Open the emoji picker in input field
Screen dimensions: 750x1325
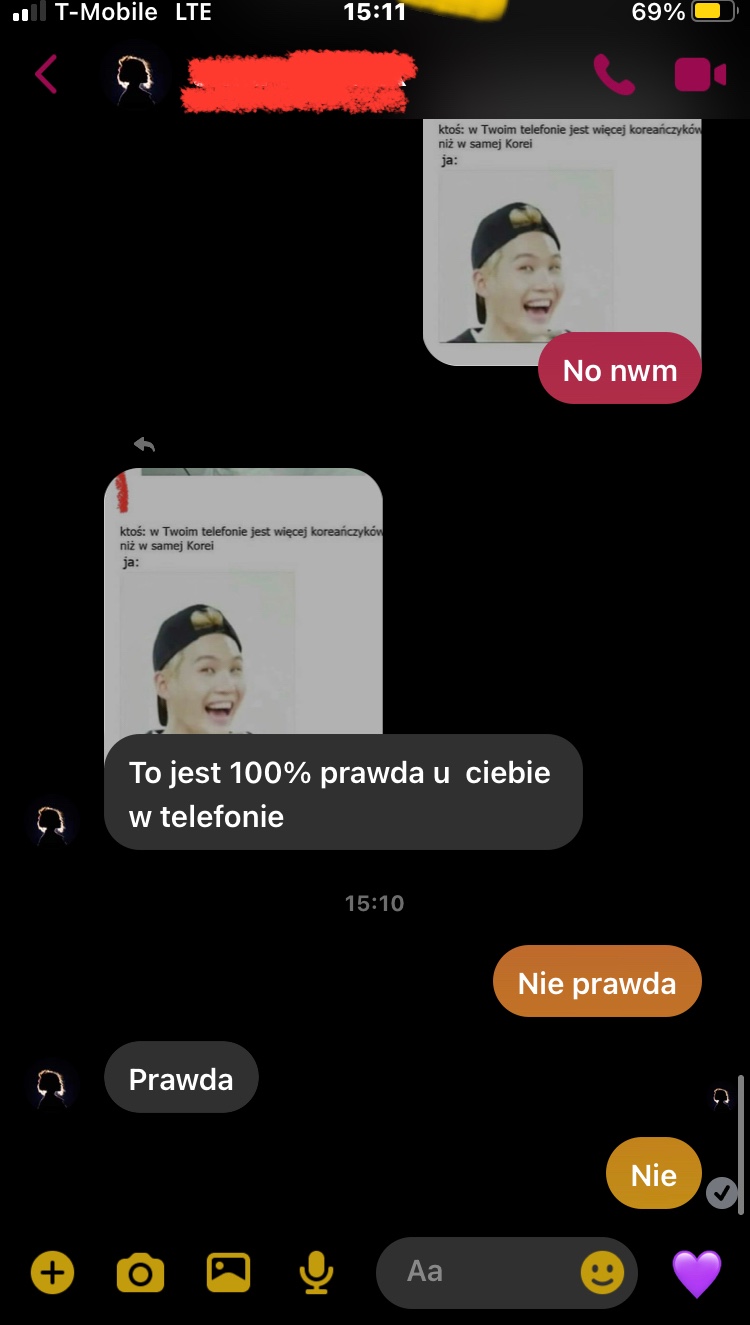coord(602,1273)
